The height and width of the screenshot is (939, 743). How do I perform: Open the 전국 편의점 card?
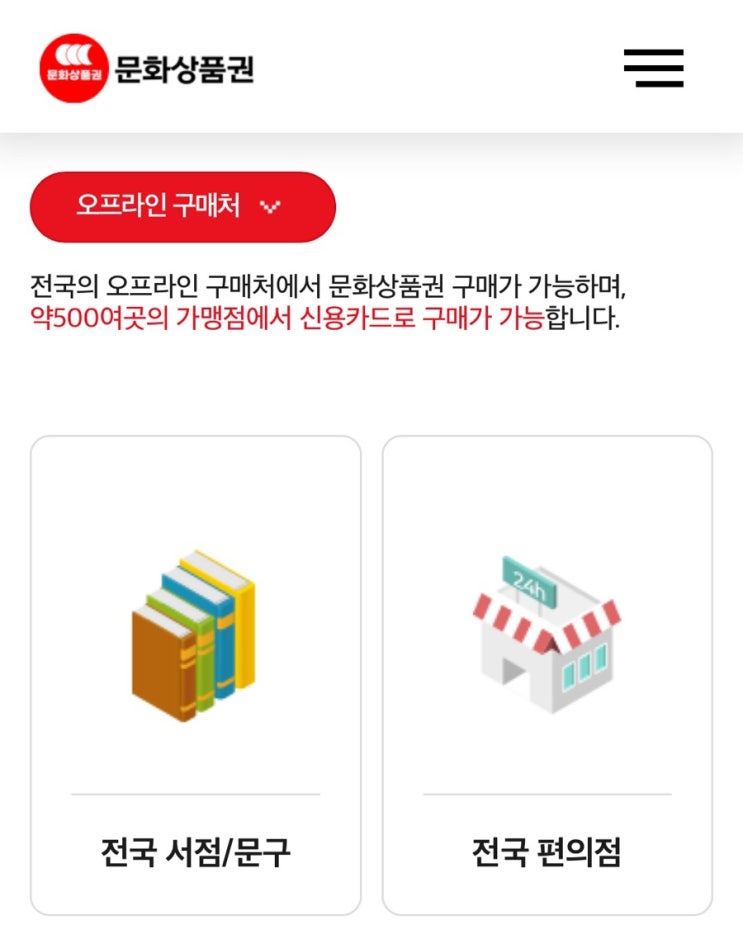click(x=547, y=675)
